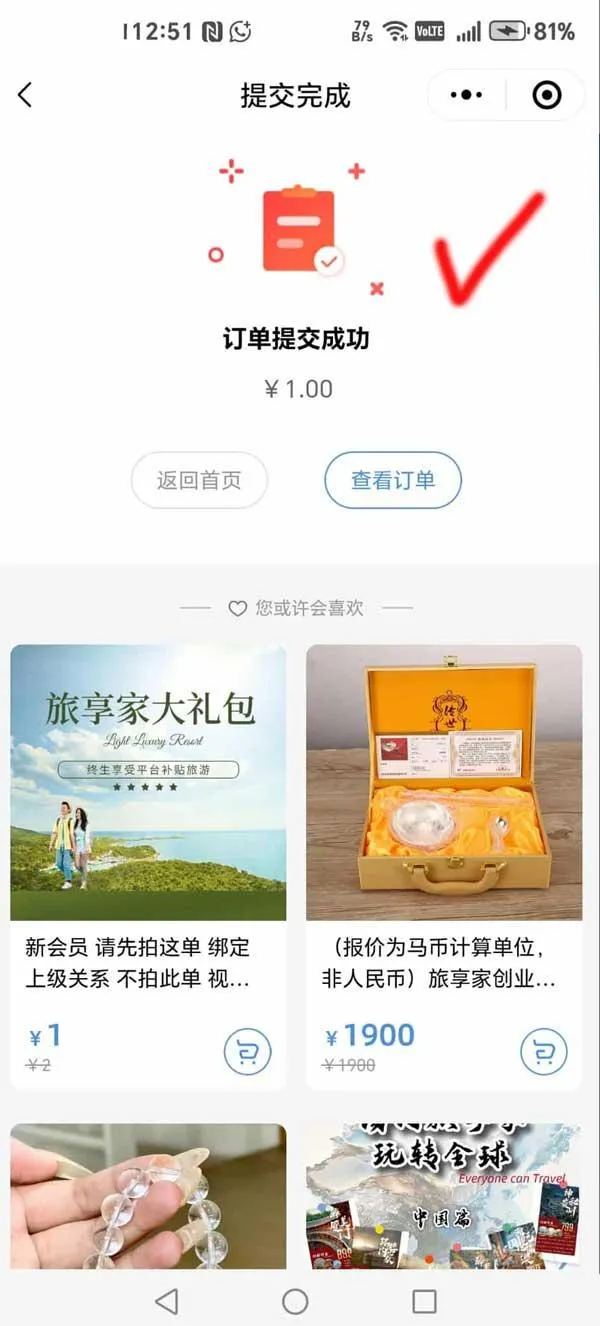The image size is (600, 1326).
Task: Close the mini program with the circle button
Action: pyautogui.click(x=546, y=96)
